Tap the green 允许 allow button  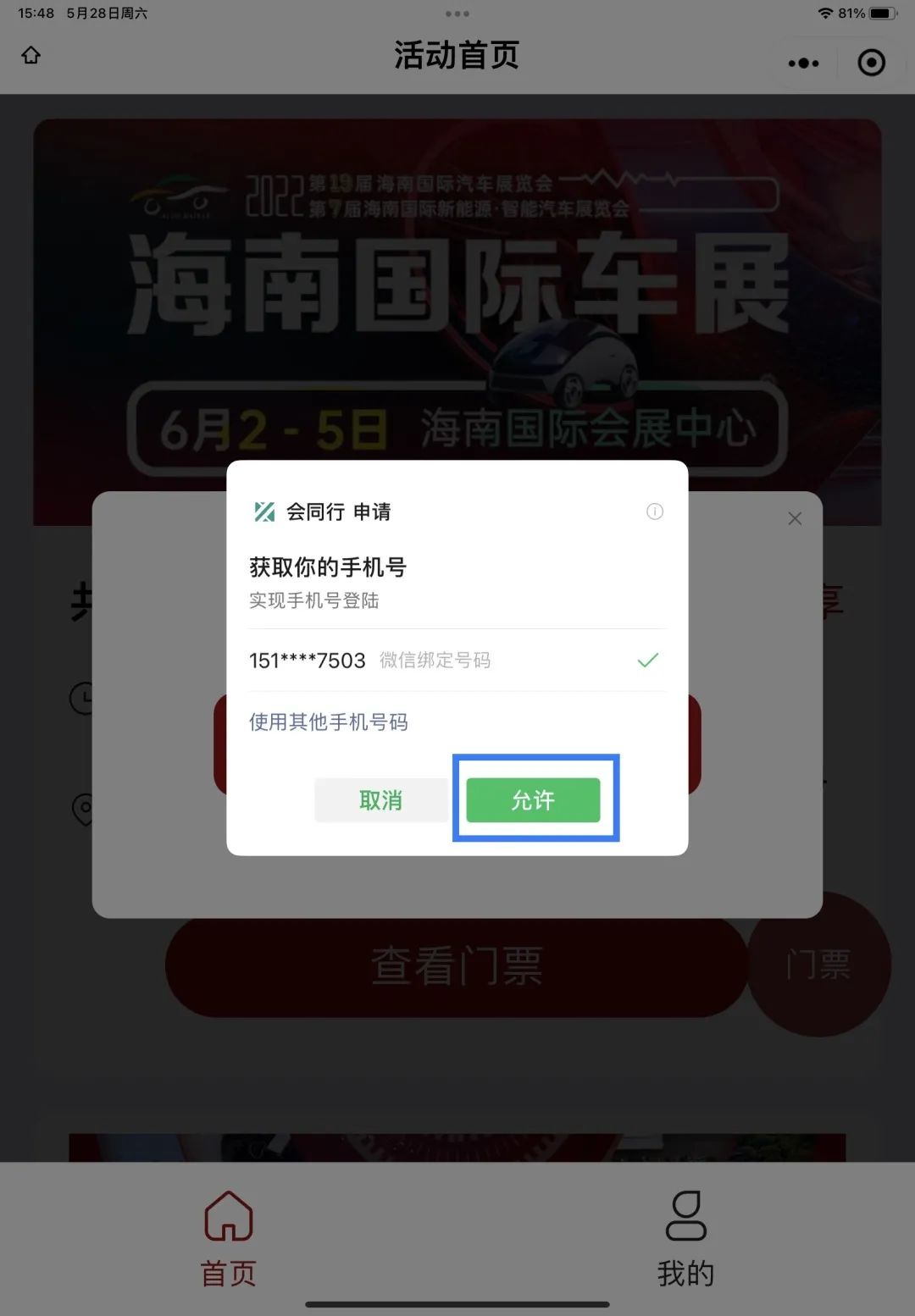point(533,800)
